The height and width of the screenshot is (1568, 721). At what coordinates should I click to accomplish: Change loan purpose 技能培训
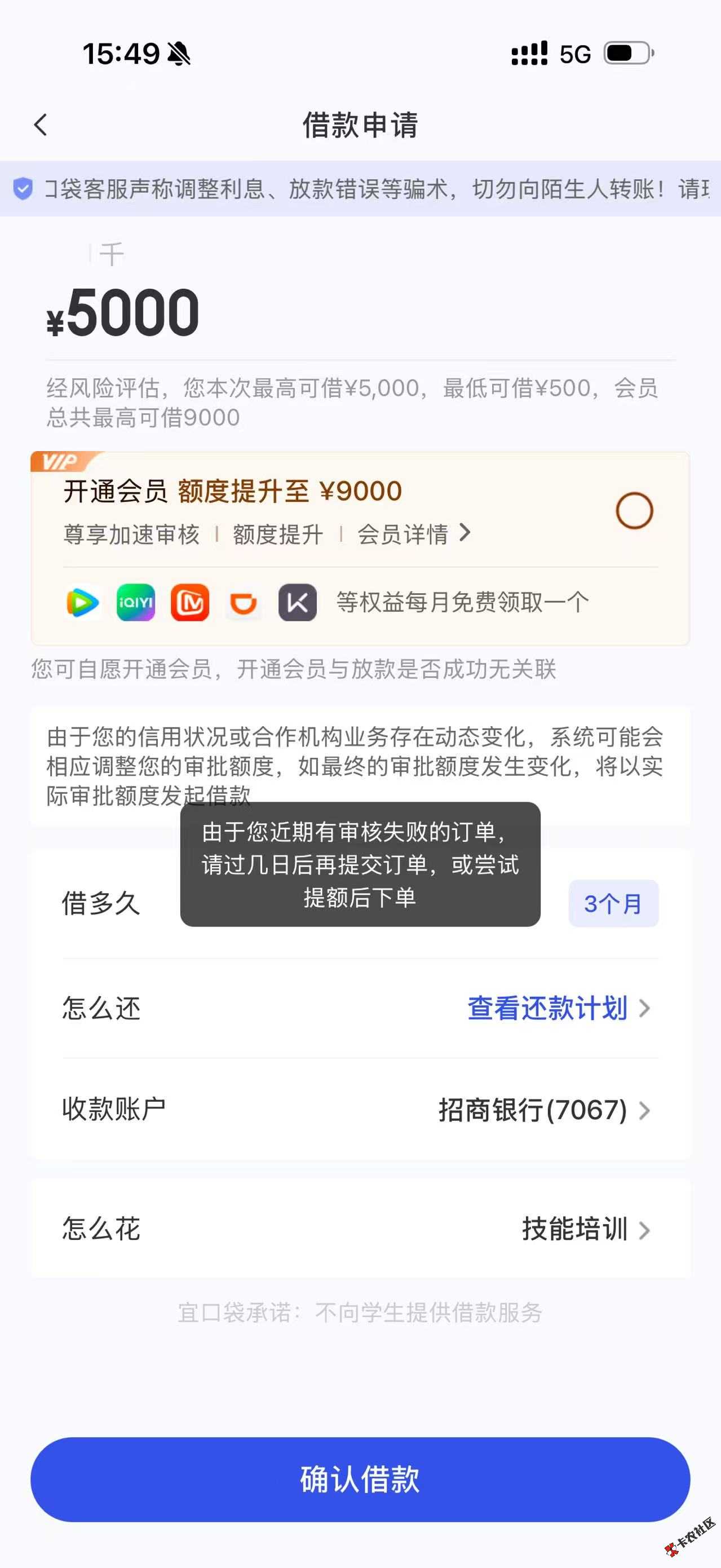click(x=585, y=1229)
